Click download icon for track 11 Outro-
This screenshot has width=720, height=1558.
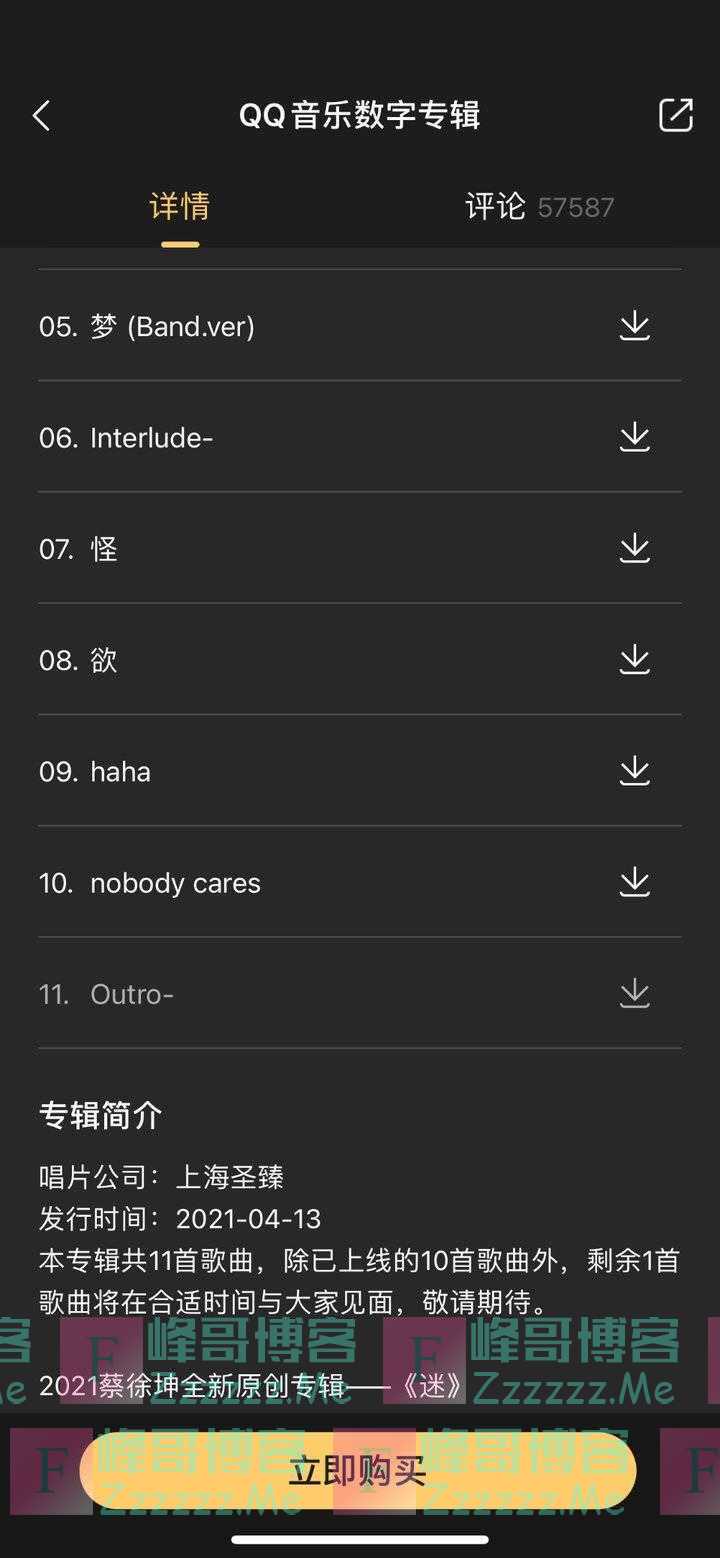tap(634, 993)
